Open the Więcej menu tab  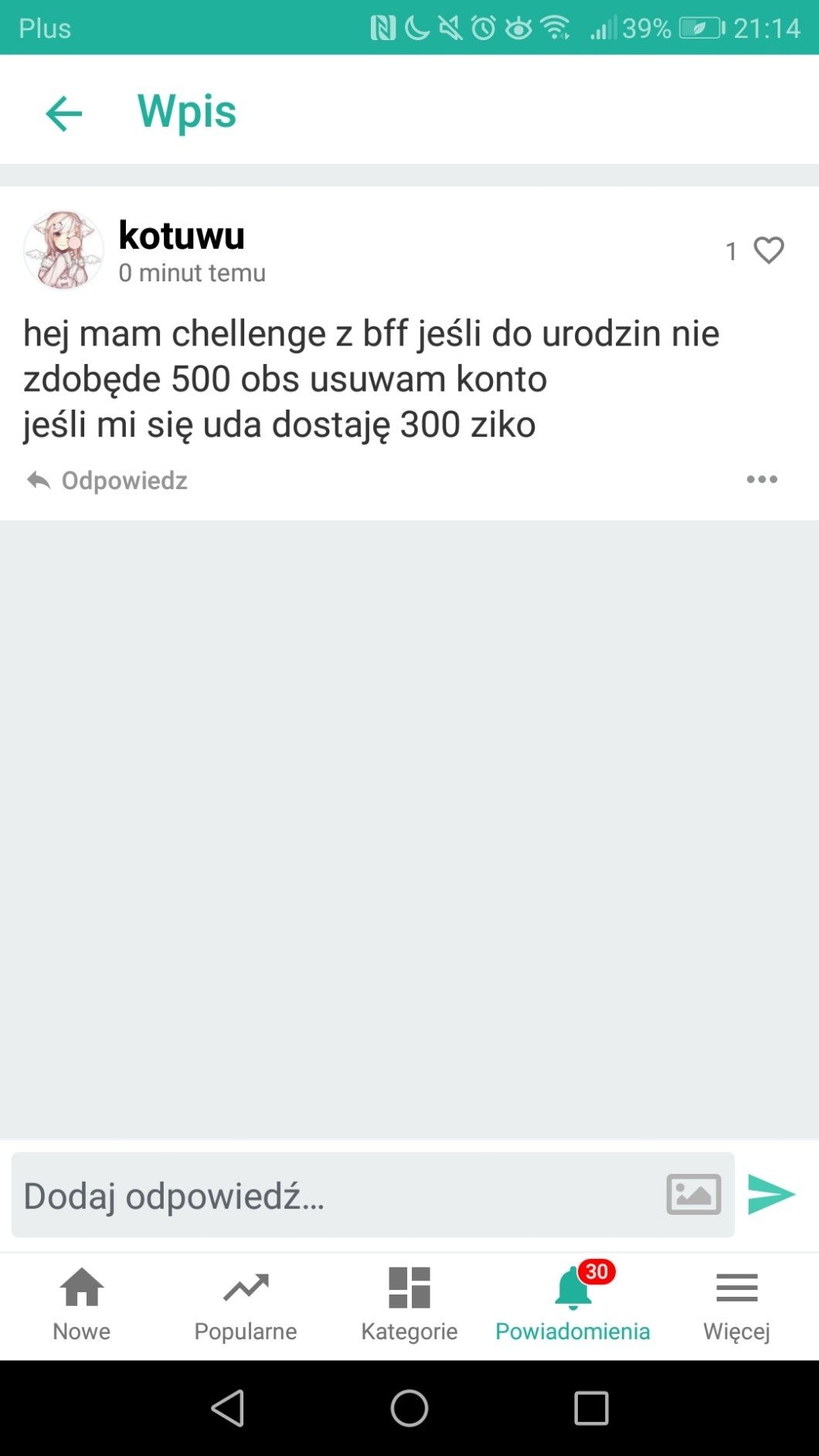pos(736,1305)
